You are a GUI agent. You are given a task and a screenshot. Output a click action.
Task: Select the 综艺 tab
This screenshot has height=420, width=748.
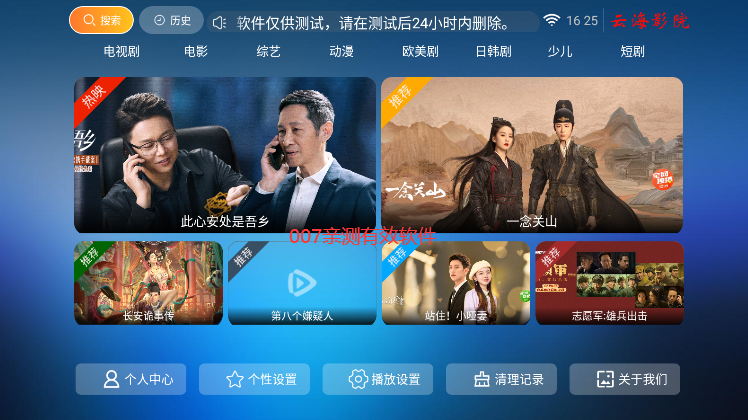(x=269, y=51)
